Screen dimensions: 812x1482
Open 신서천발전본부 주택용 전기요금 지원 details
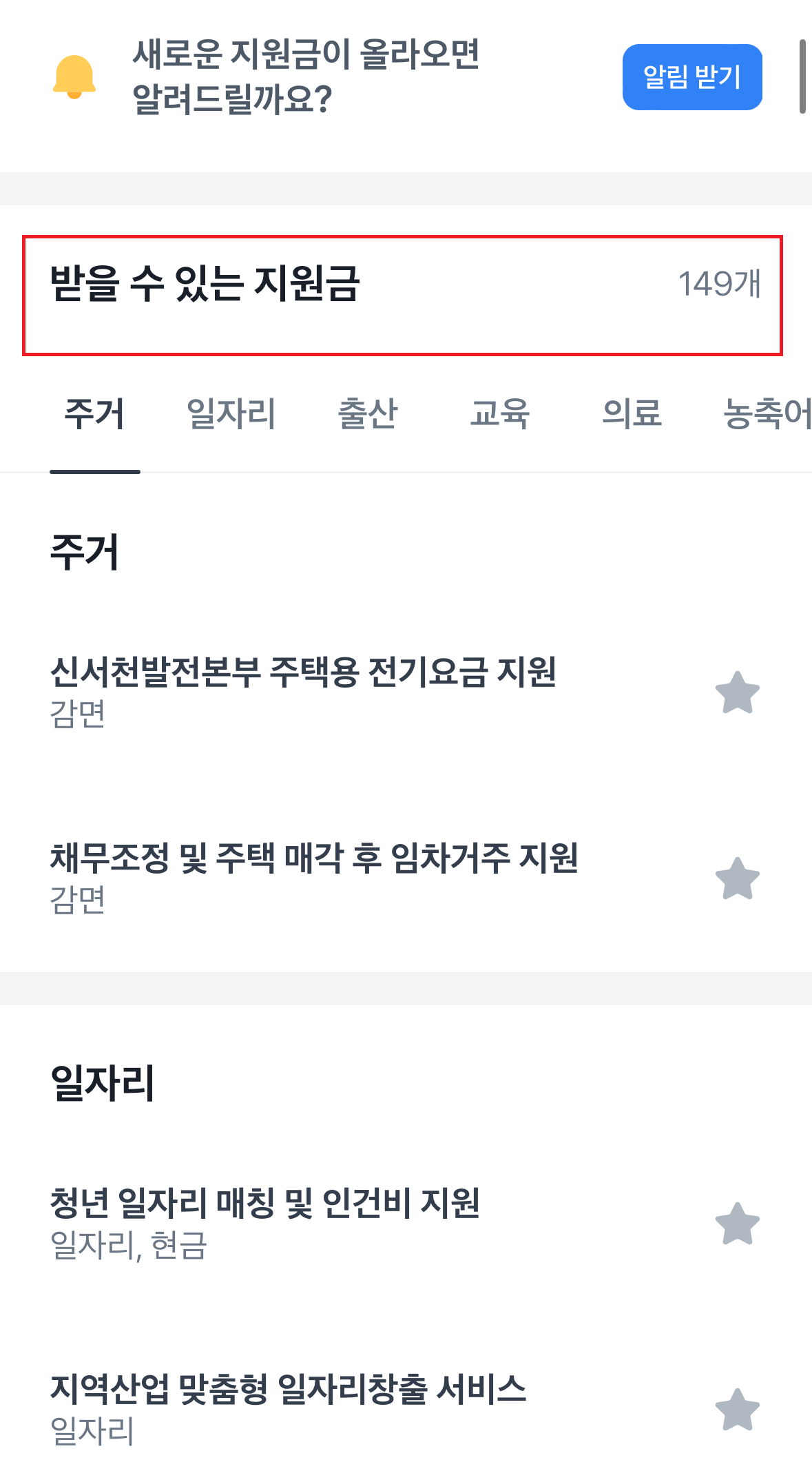305,672
